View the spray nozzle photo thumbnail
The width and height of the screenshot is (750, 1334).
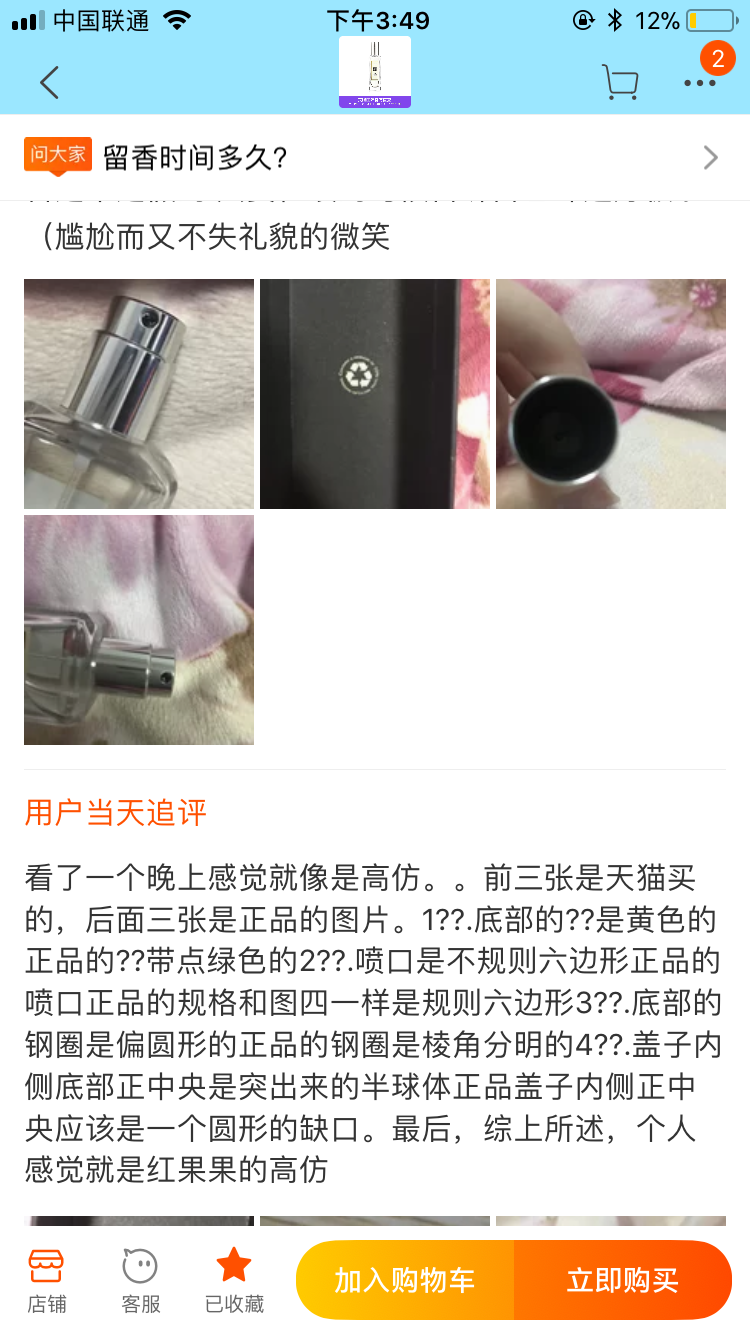(x=138, y=394)
